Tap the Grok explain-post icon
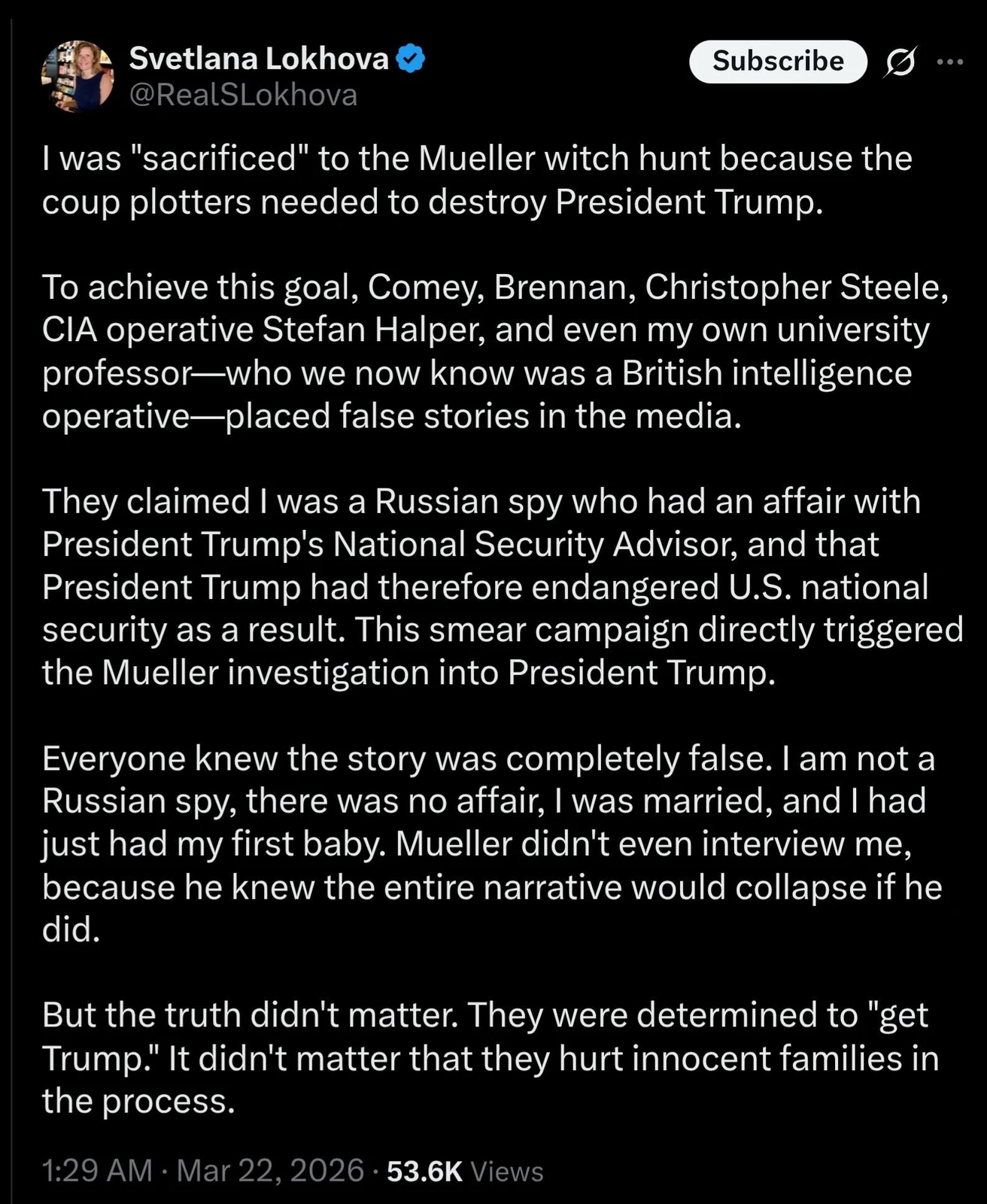Image resolution: width=987 pixels, height=1204 pixels. (900, 62)
